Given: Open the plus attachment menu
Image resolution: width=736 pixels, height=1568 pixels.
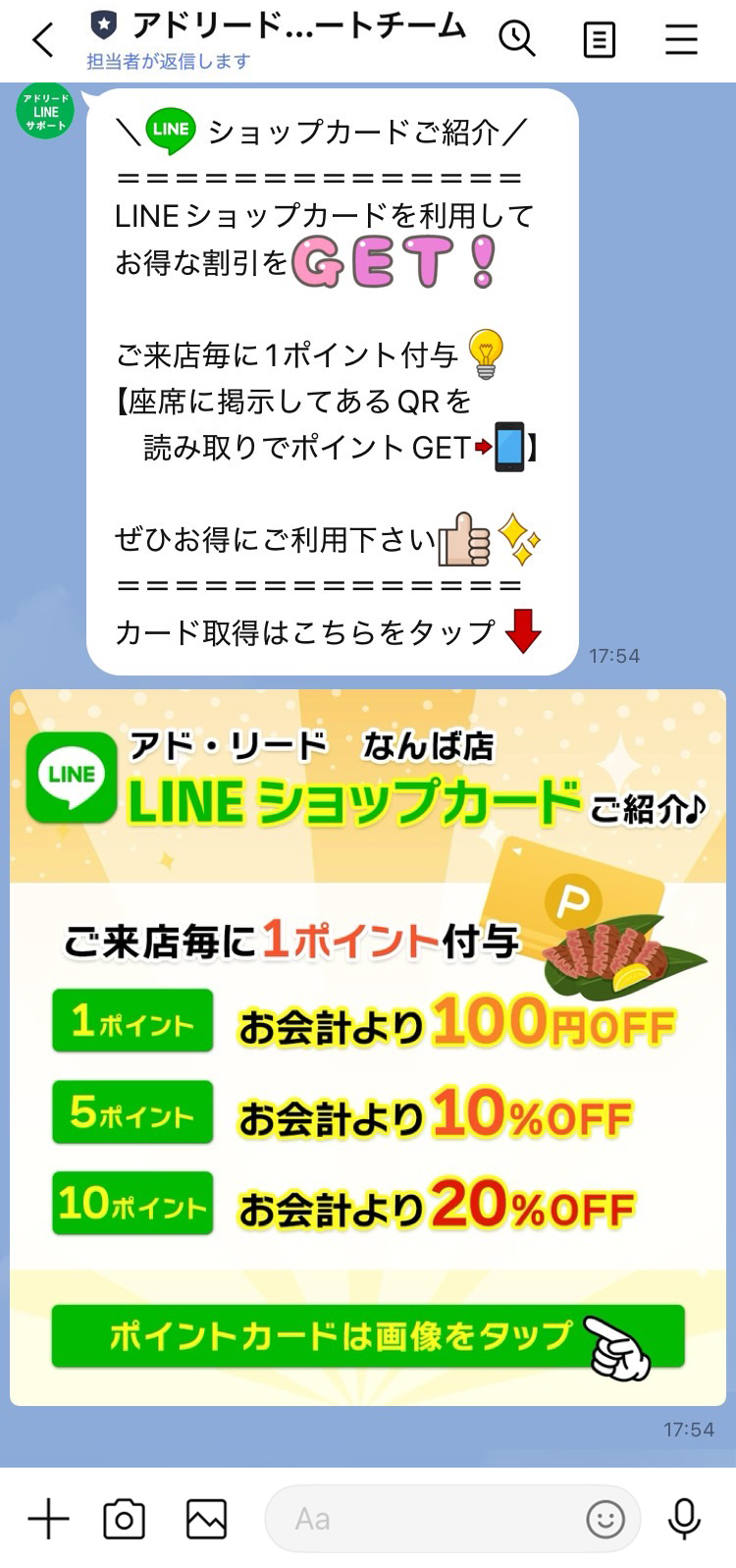Looking at the screenshot, I should pyautogui.click(x=48, y=1519).
